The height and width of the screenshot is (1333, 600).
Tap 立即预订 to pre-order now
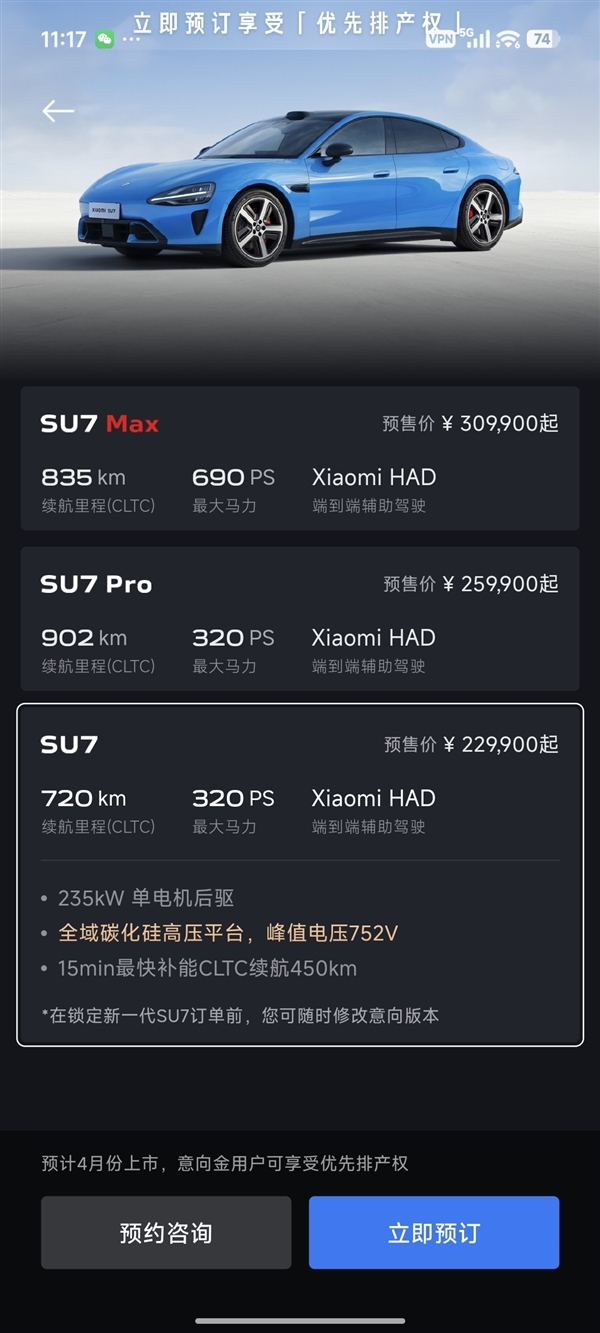click(433, 1232)
